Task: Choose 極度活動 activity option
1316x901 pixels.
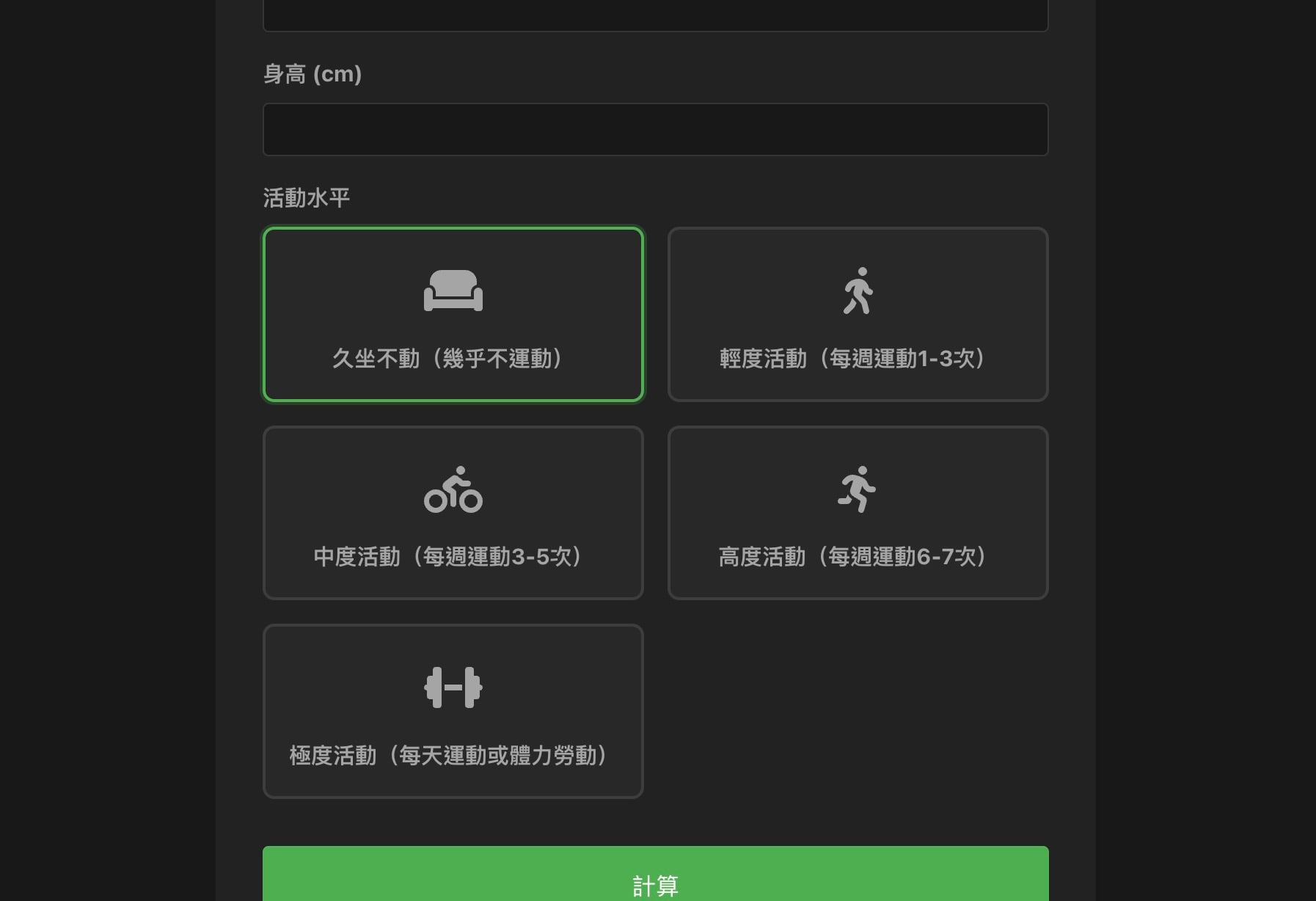Action: pos(453,710)
